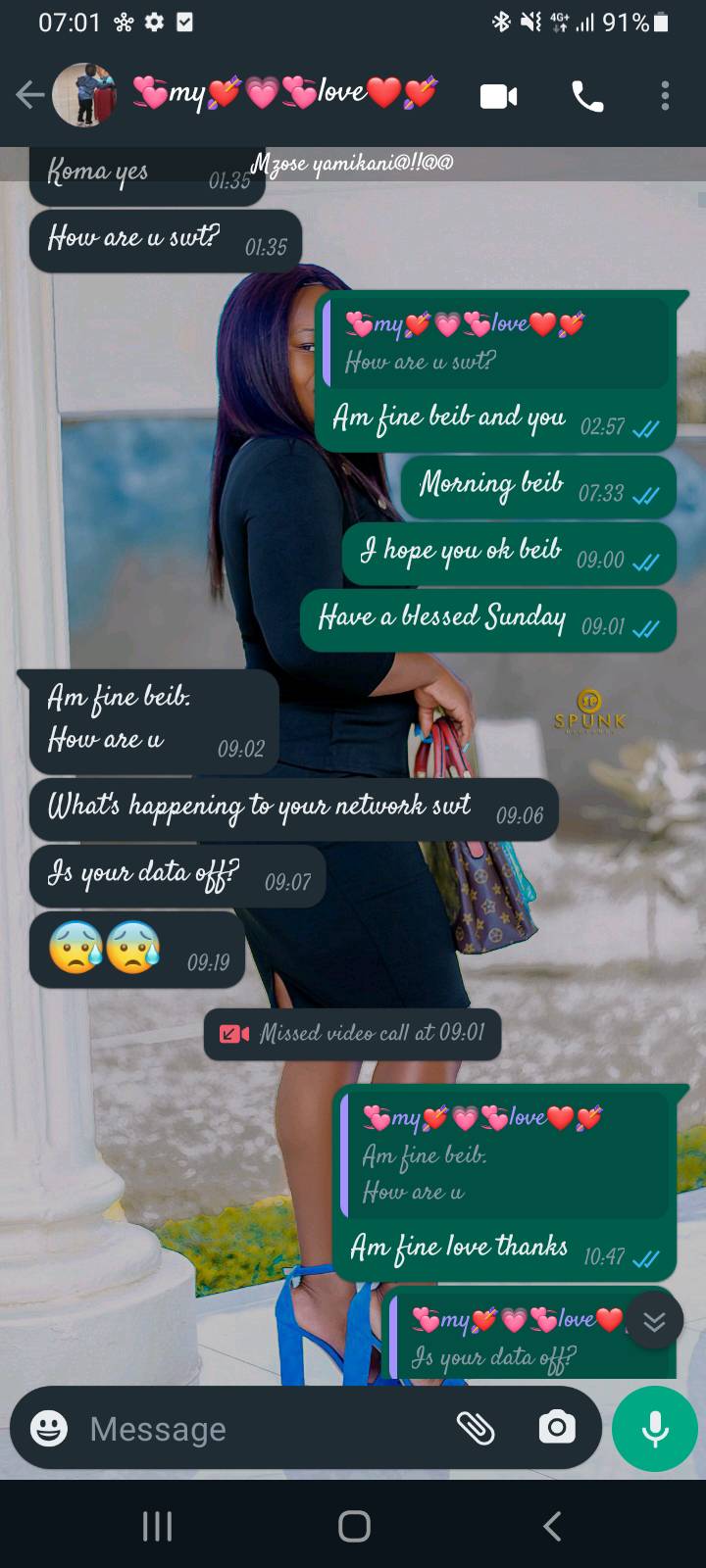The width and height of the screenshot is (706, 1568).
Task: Open the three-dot overflow menu
Action: (x=665, y=96)
